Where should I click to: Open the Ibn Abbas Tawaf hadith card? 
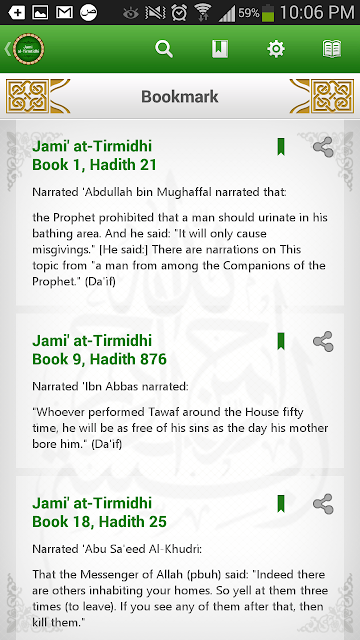click(x=180, y=391)
